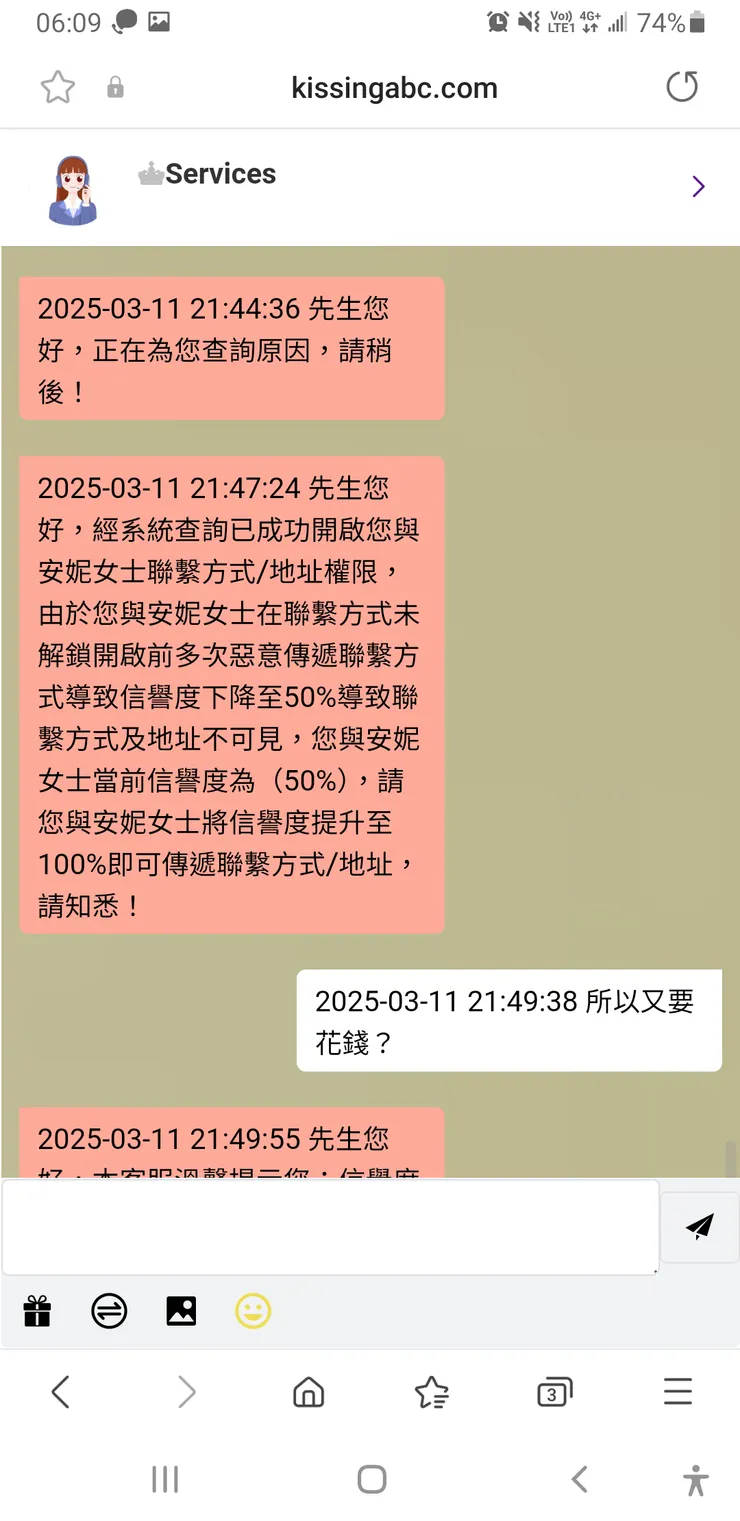Expand the Services chat header chevron
This screenshot has height=1521, width=740.
698,186
